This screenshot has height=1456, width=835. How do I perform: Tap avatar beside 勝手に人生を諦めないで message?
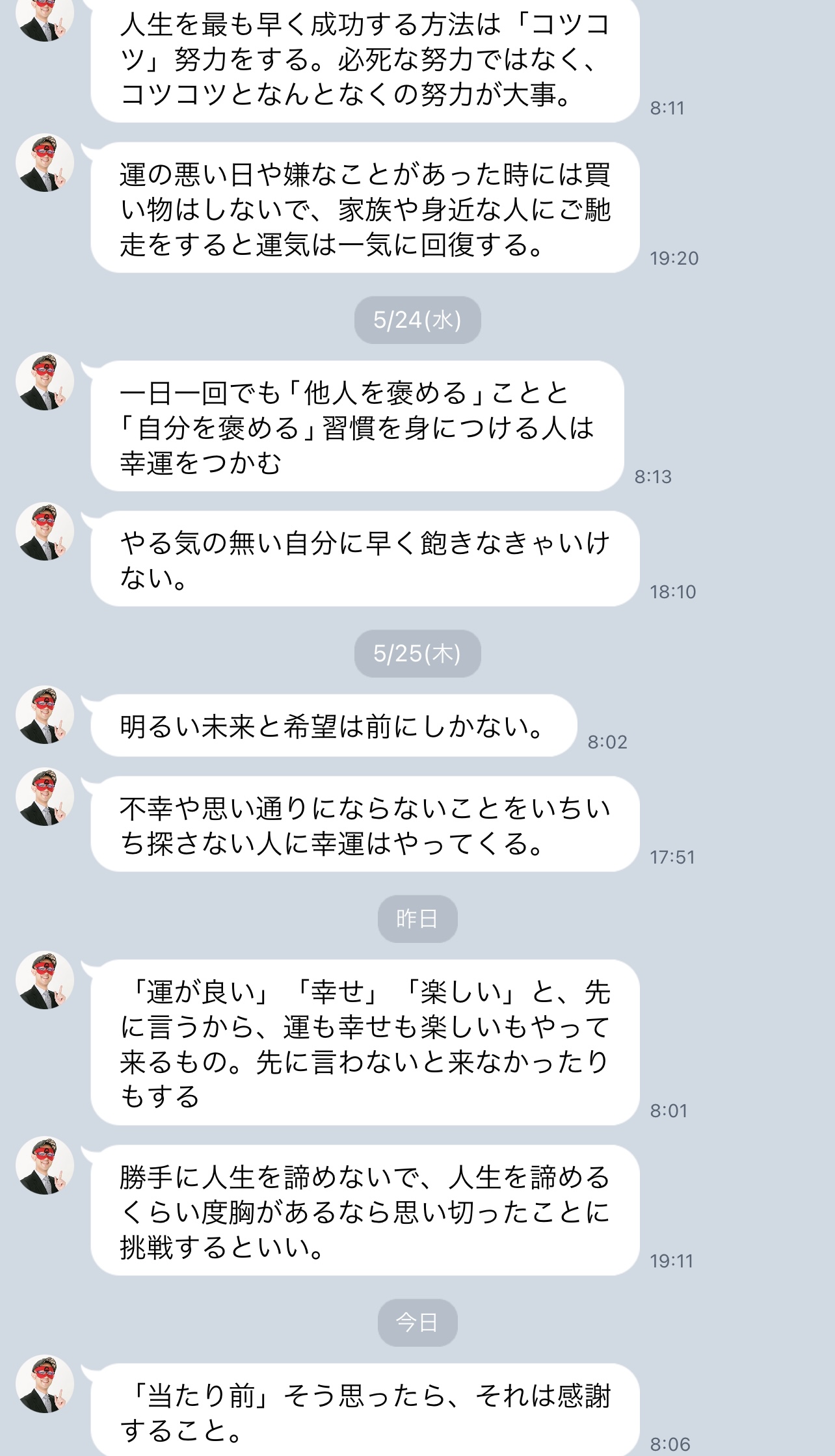(x=45, y=1165)
